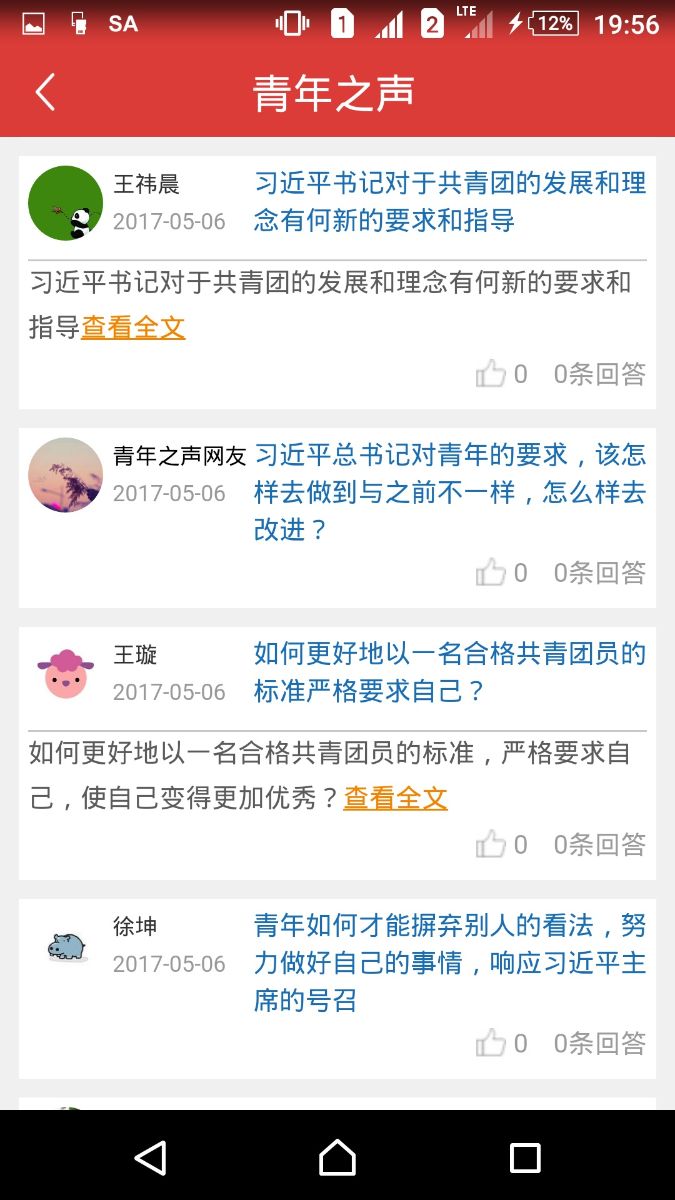This screenshot has height=1200, width=675.
Task: Open 王璇's question about 合格共青团员
Action: [450, 673]
